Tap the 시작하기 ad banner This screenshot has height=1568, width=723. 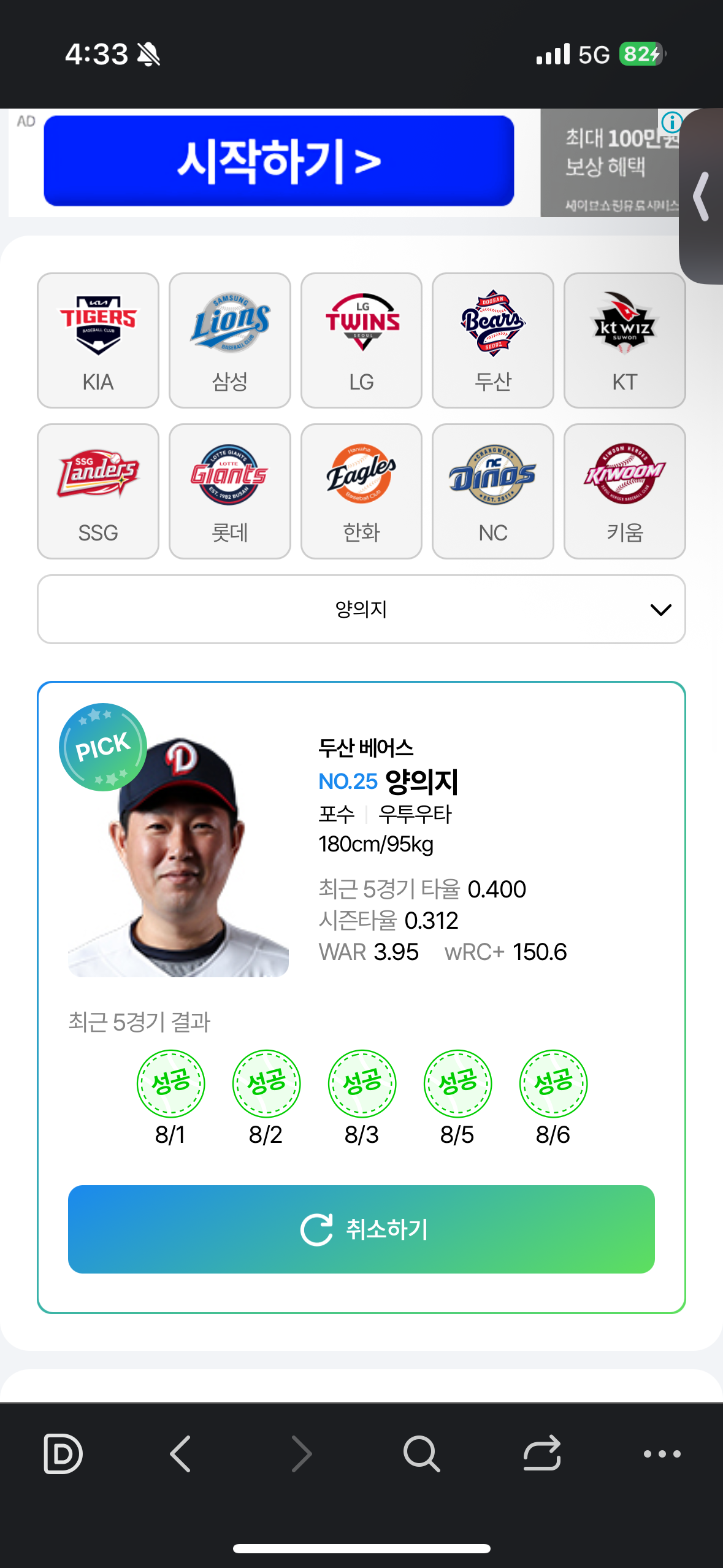tap(279, 161)
